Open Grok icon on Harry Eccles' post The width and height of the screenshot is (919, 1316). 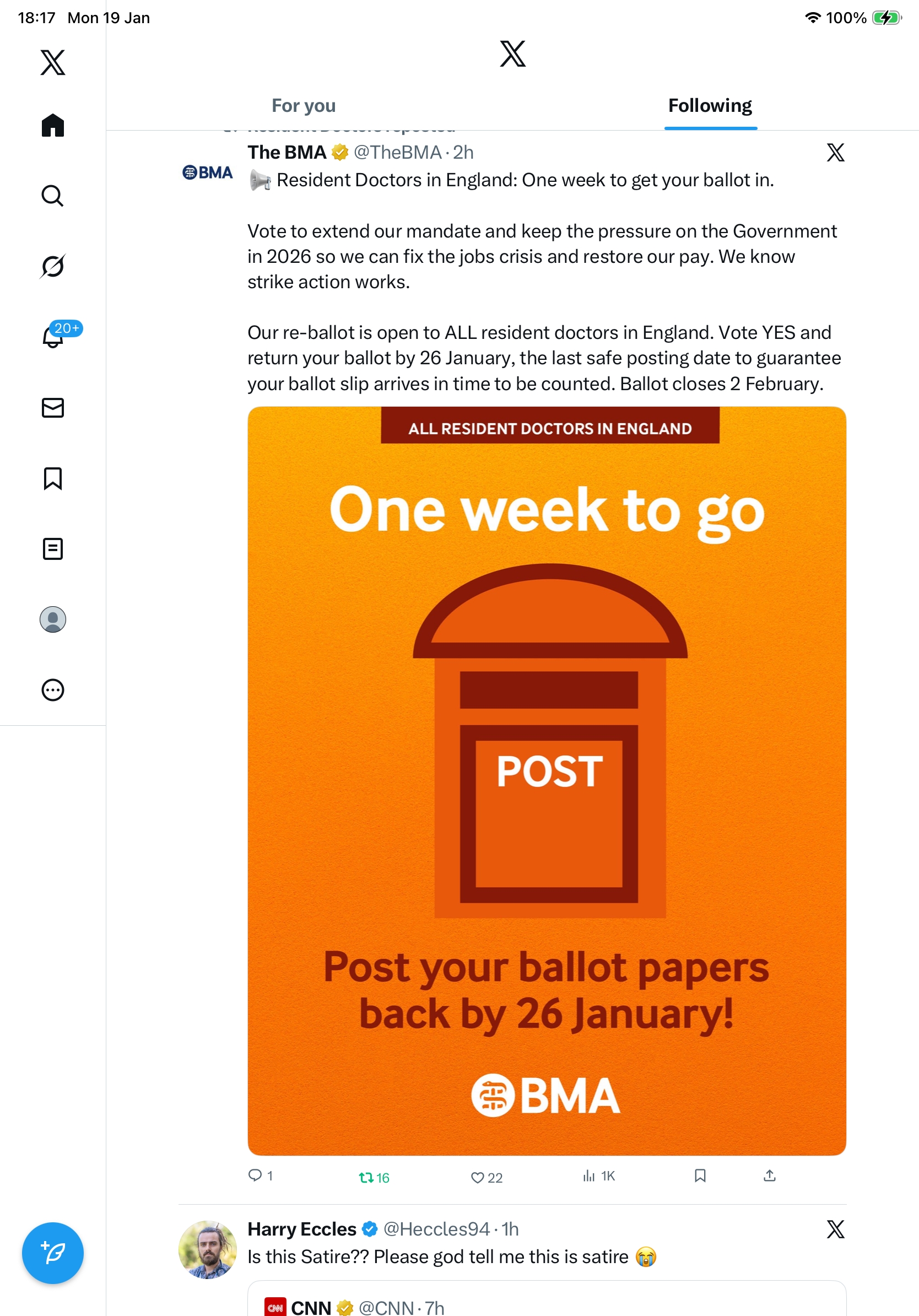pos(835,1228)
